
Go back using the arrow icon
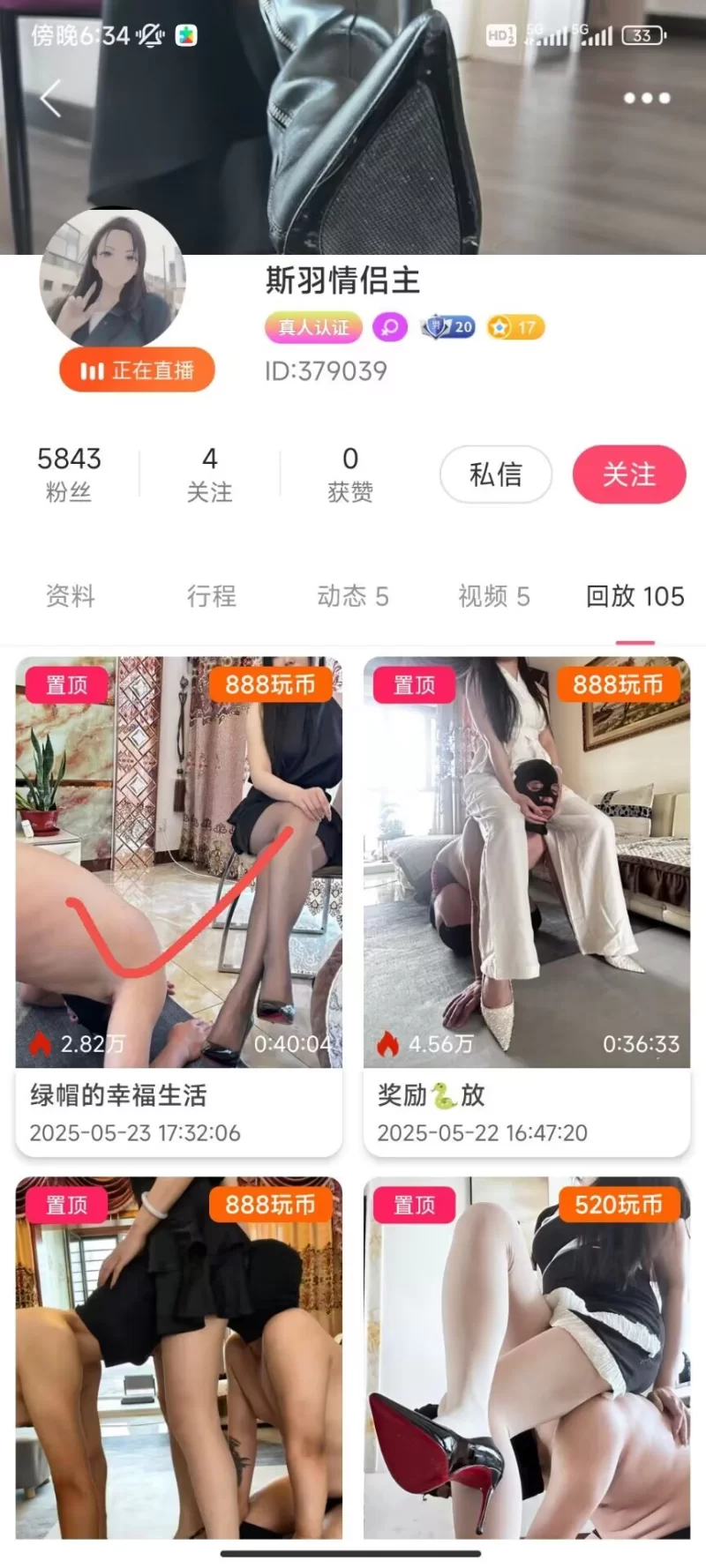(x=51, y=98)
